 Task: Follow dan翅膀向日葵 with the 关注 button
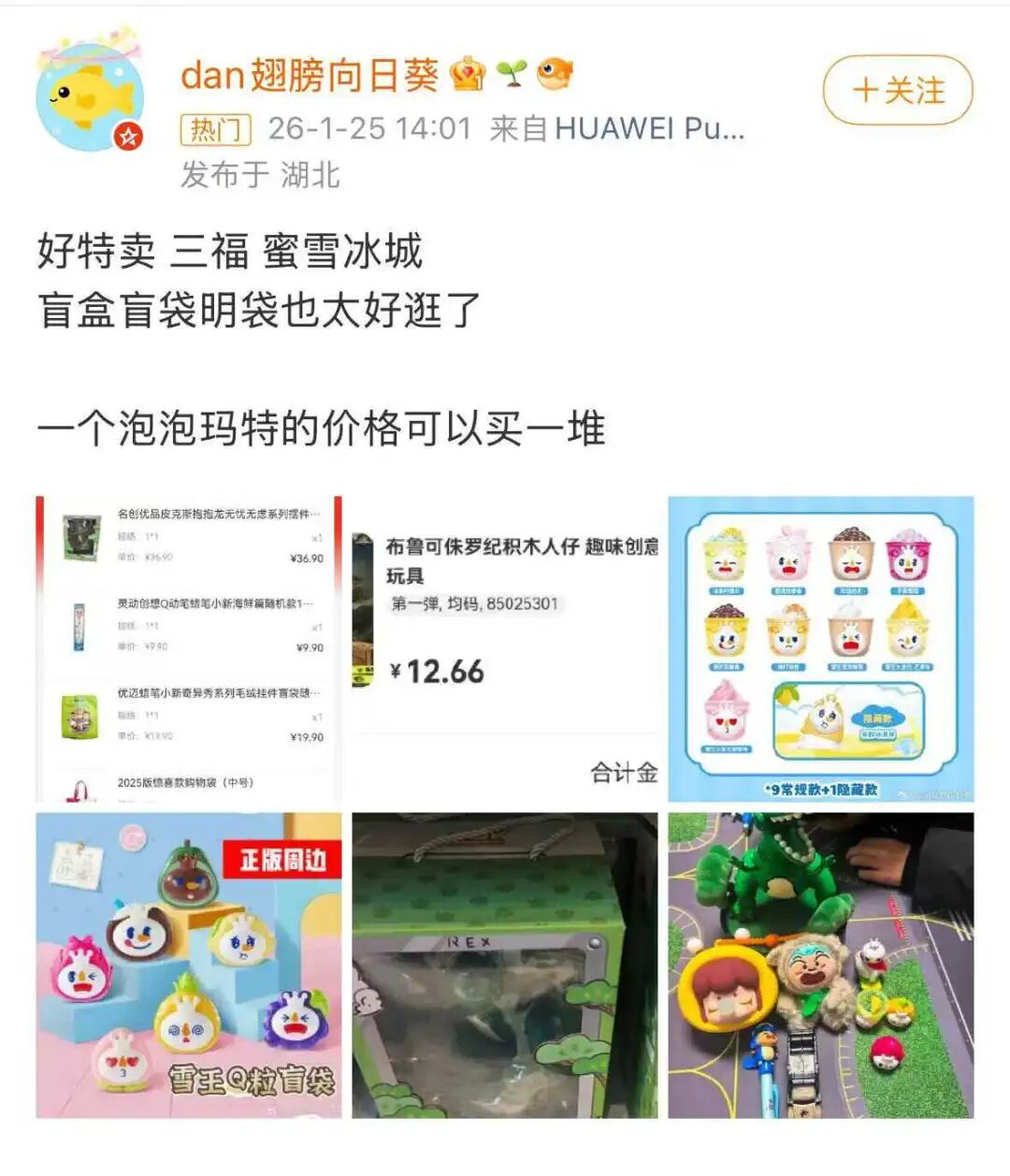pyautogui.click(x=897, y=91)
